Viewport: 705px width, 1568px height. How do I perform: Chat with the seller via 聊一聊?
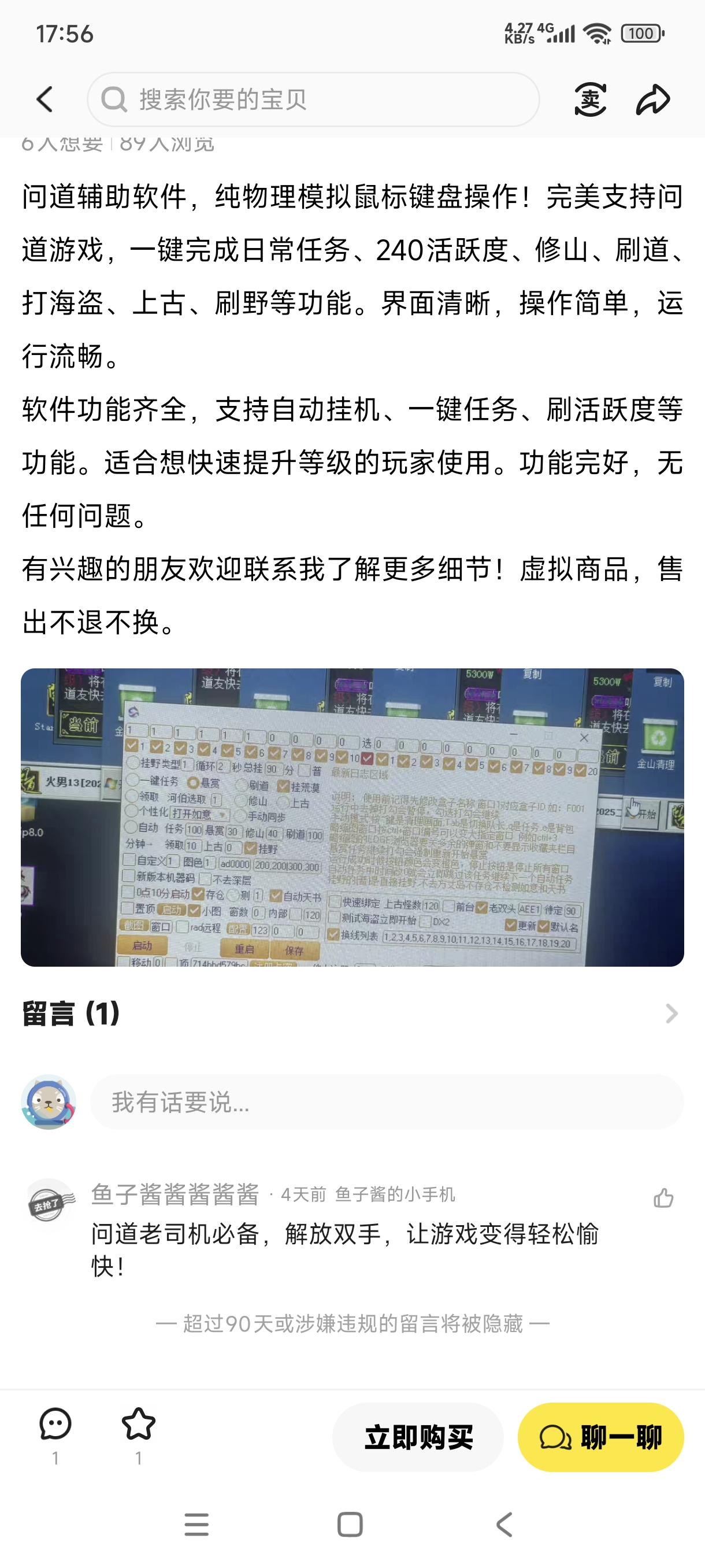point(600,1437)
